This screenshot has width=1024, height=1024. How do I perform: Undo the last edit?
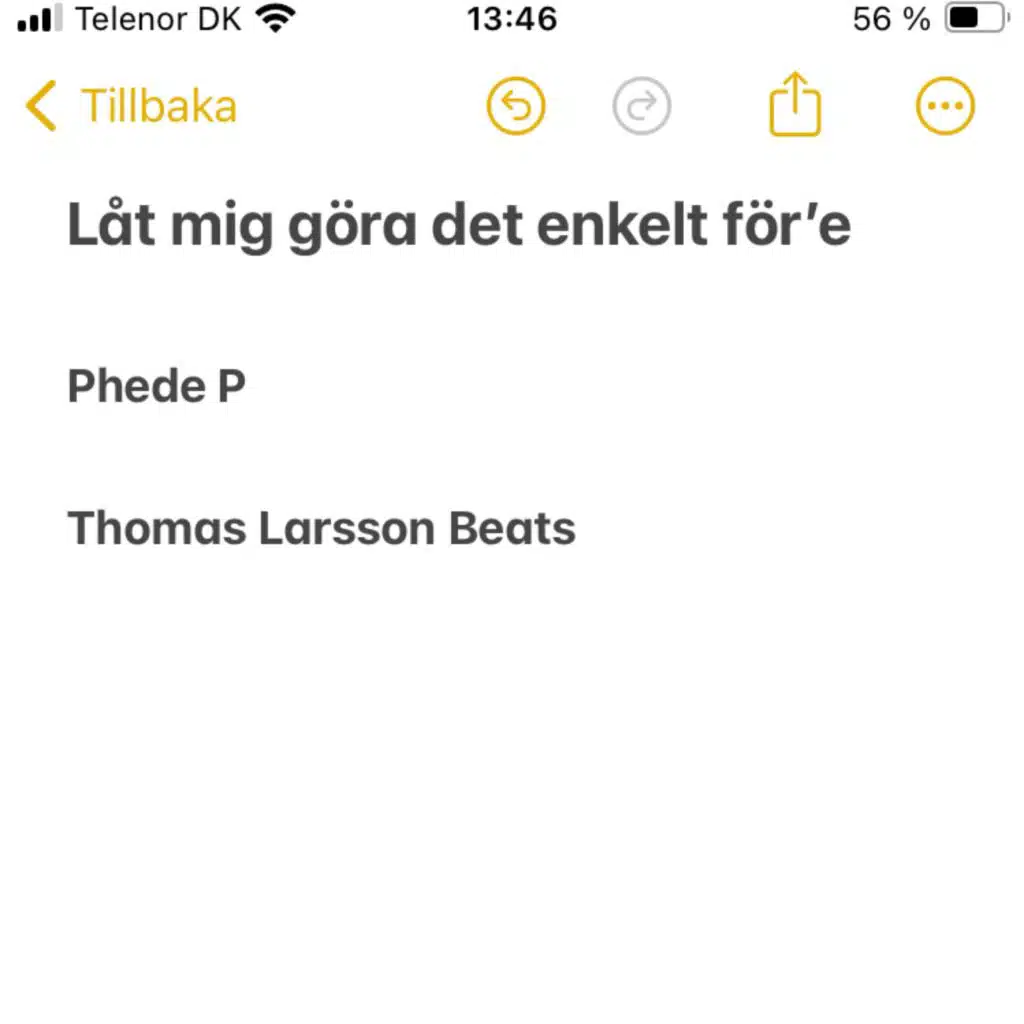click(x=516, y=106)
